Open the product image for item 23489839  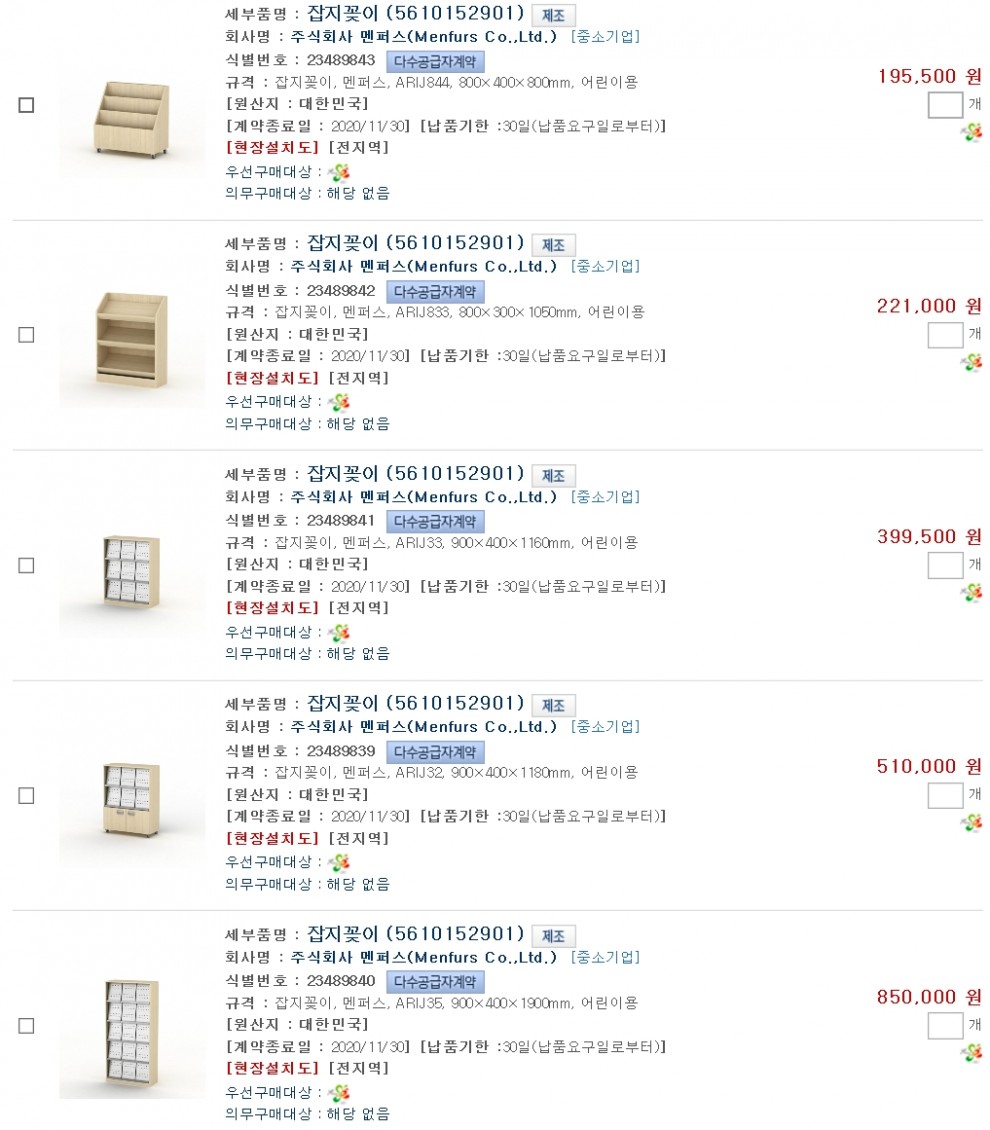pyautogui.click(x=132, y=801)
